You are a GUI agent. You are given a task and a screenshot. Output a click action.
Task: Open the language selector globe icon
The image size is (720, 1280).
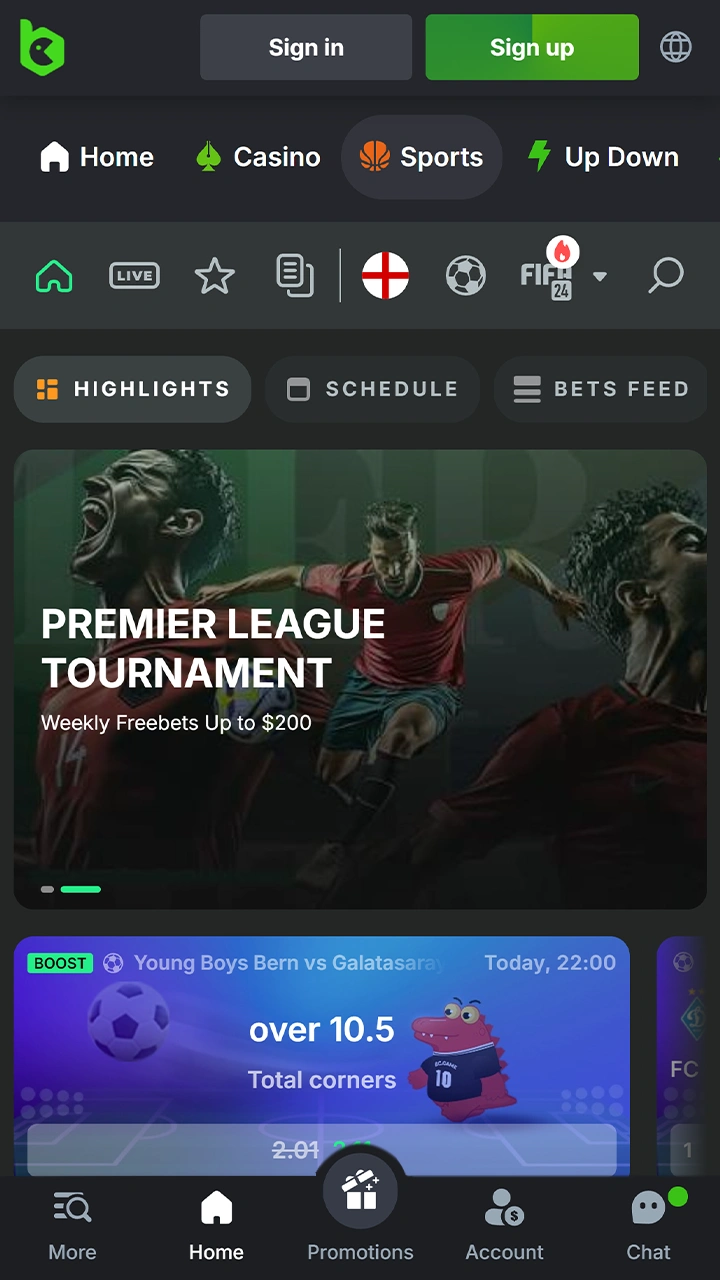[675, 47]
